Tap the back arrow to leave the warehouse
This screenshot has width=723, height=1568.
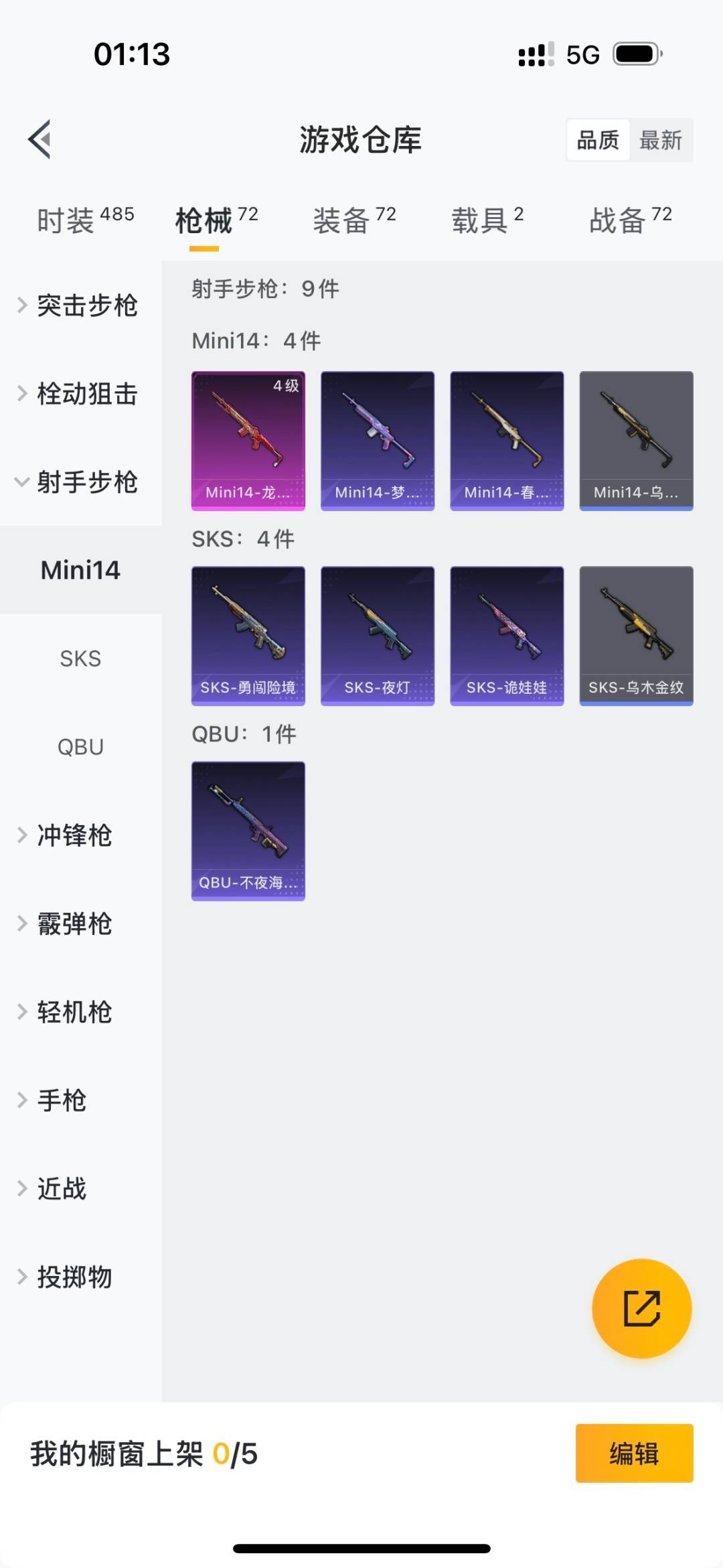[39, 139]
